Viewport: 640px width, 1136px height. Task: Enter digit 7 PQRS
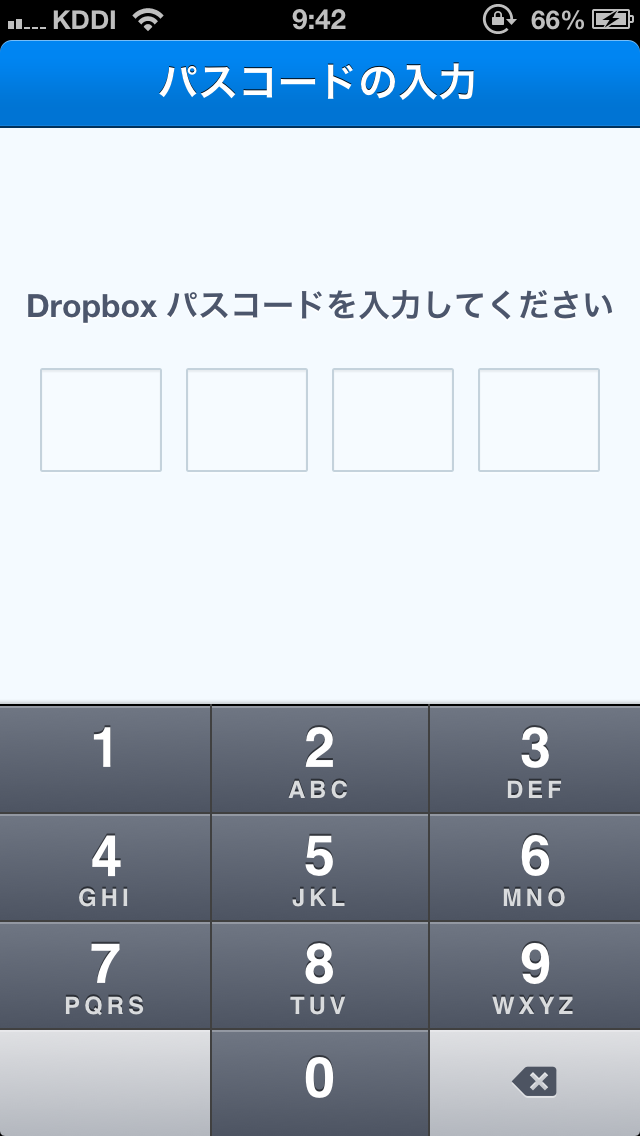105,976
